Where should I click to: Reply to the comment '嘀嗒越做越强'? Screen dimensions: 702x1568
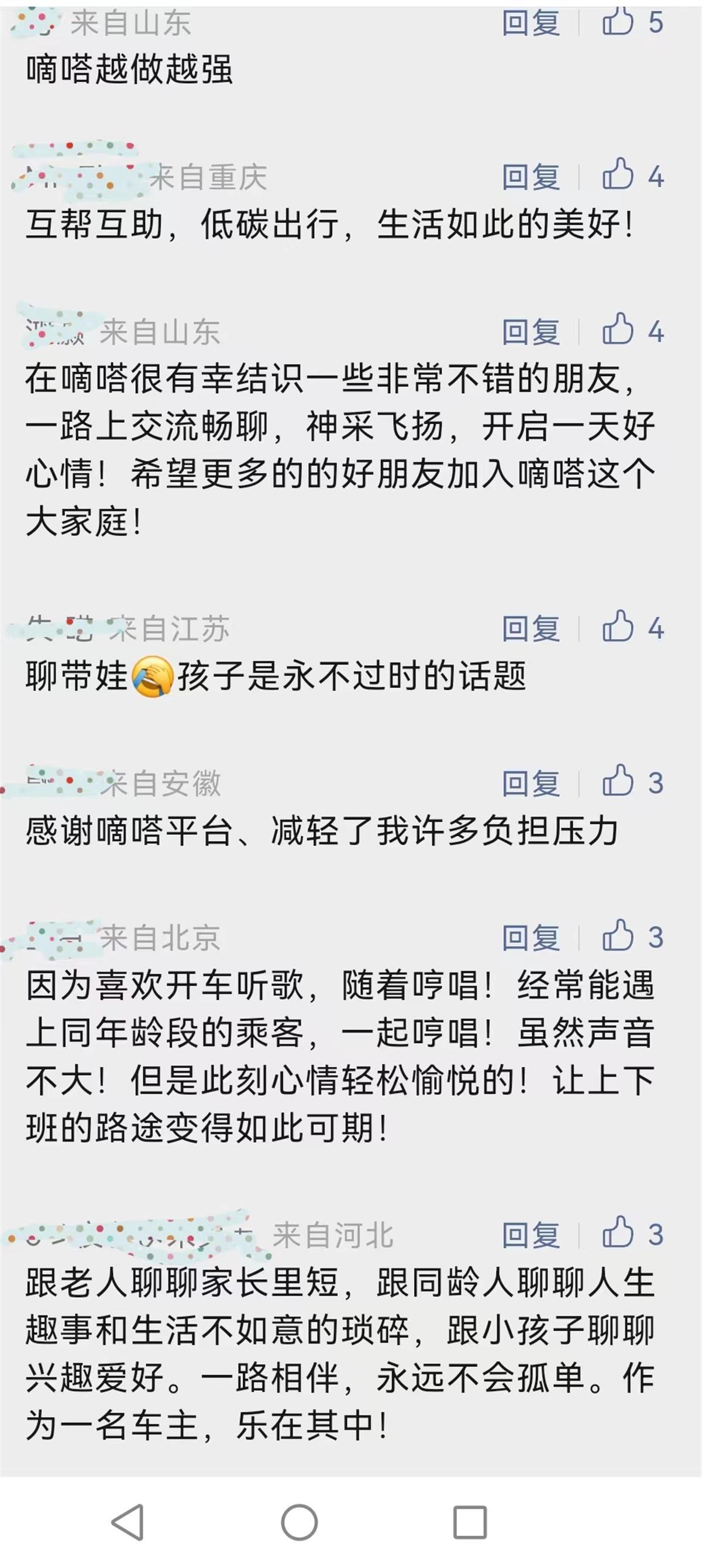tap(531, 23)
